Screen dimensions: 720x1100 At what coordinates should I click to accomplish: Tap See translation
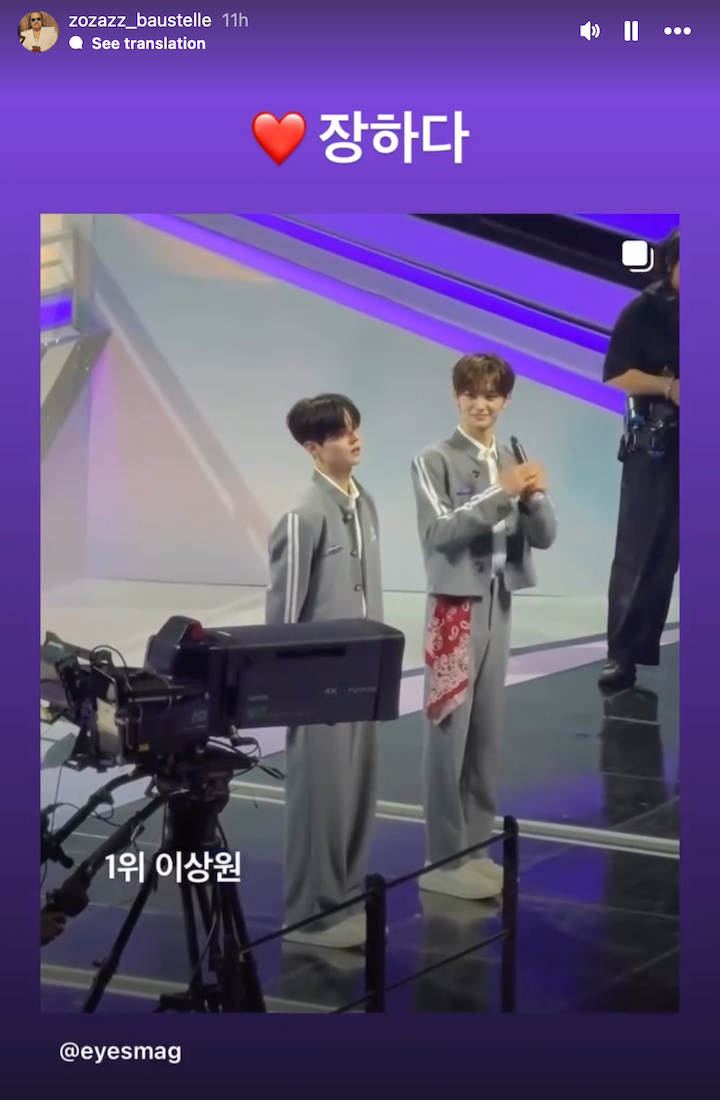click(148, 43)
